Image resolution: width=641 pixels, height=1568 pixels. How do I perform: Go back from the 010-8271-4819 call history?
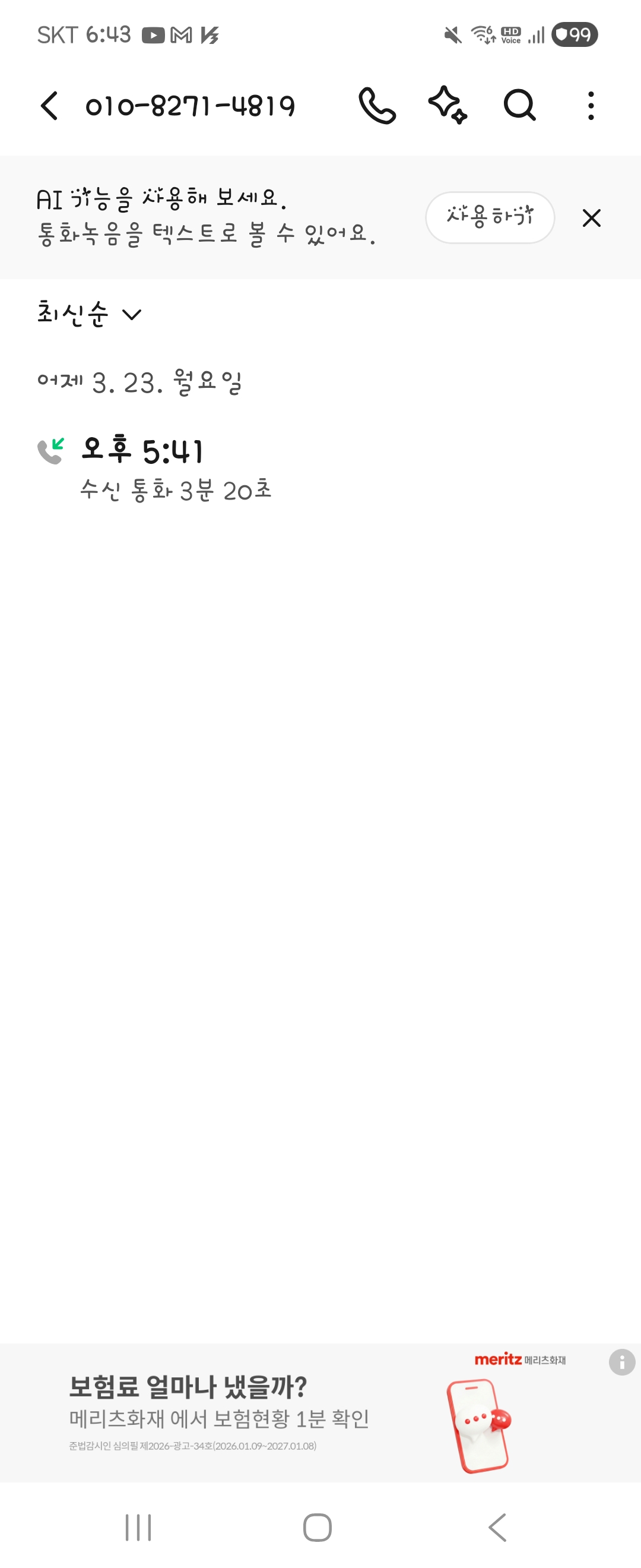pyautogui.click(x=49, y=106)
